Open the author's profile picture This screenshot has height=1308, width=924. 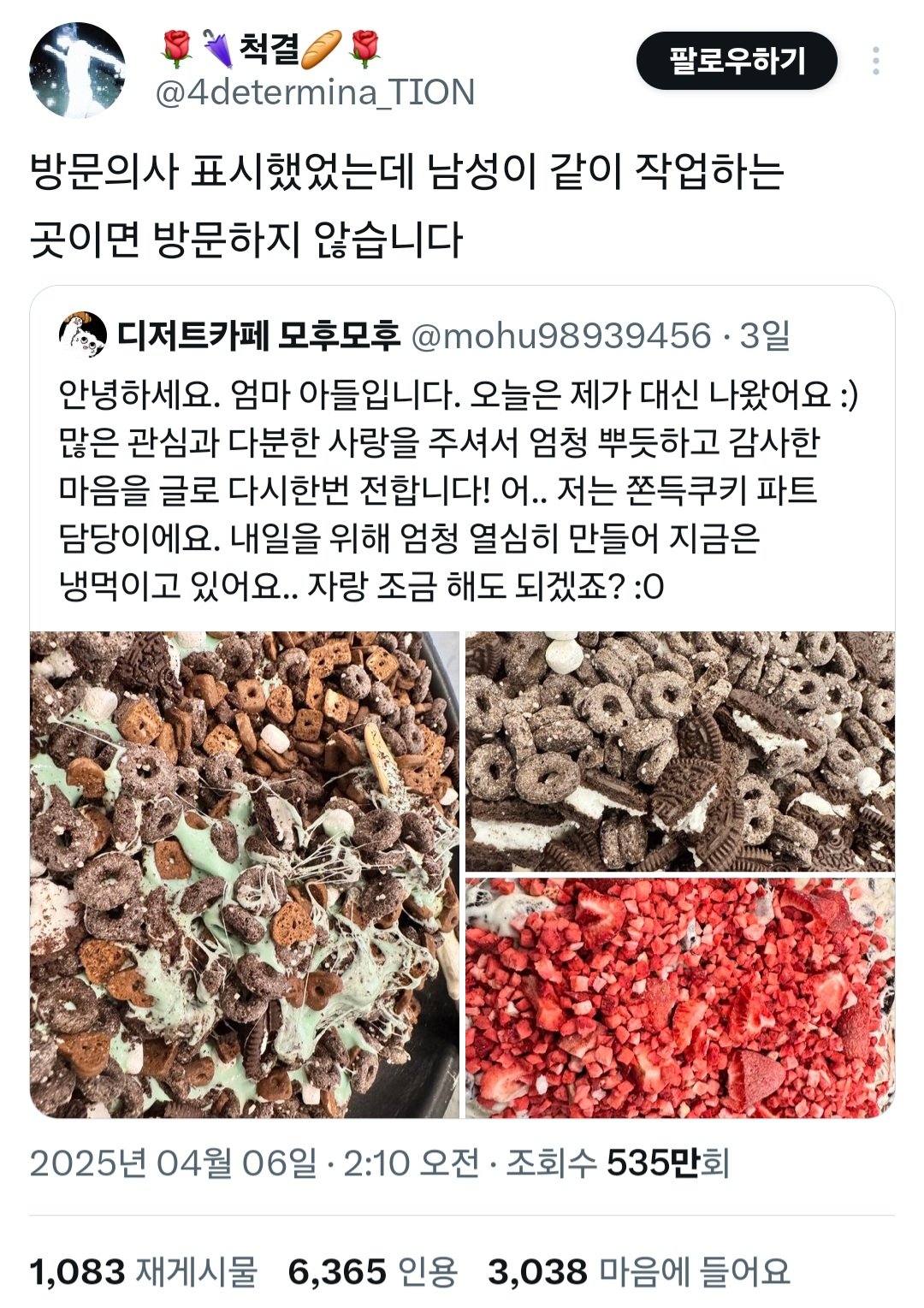point(77,69)
